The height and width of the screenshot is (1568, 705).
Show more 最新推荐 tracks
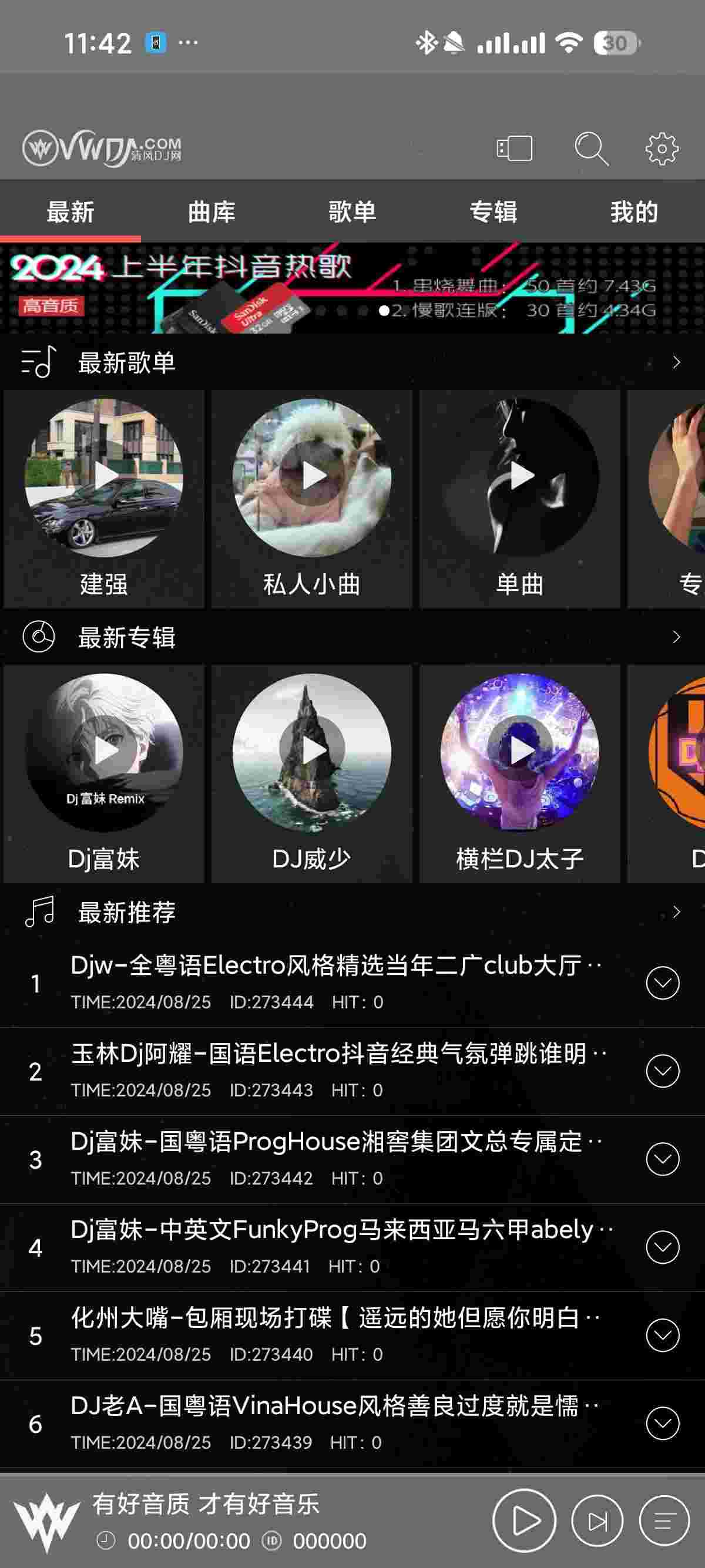coord(676,912)
